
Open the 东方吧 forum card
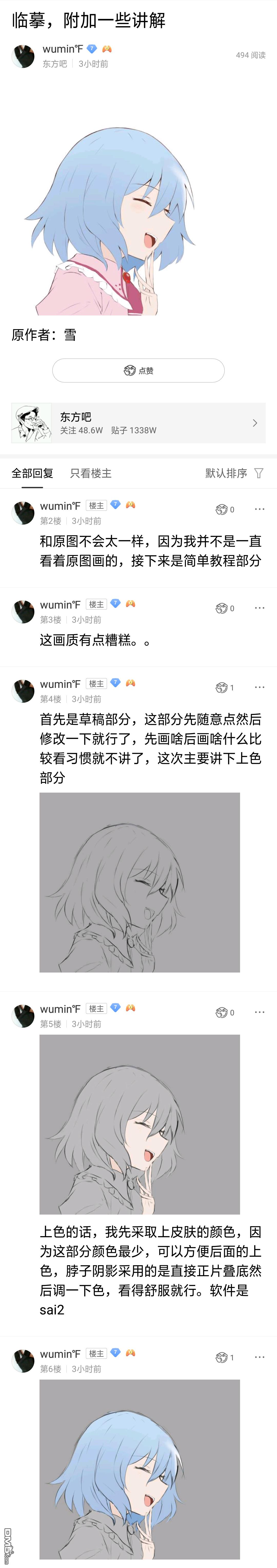(x=138, y=422)
